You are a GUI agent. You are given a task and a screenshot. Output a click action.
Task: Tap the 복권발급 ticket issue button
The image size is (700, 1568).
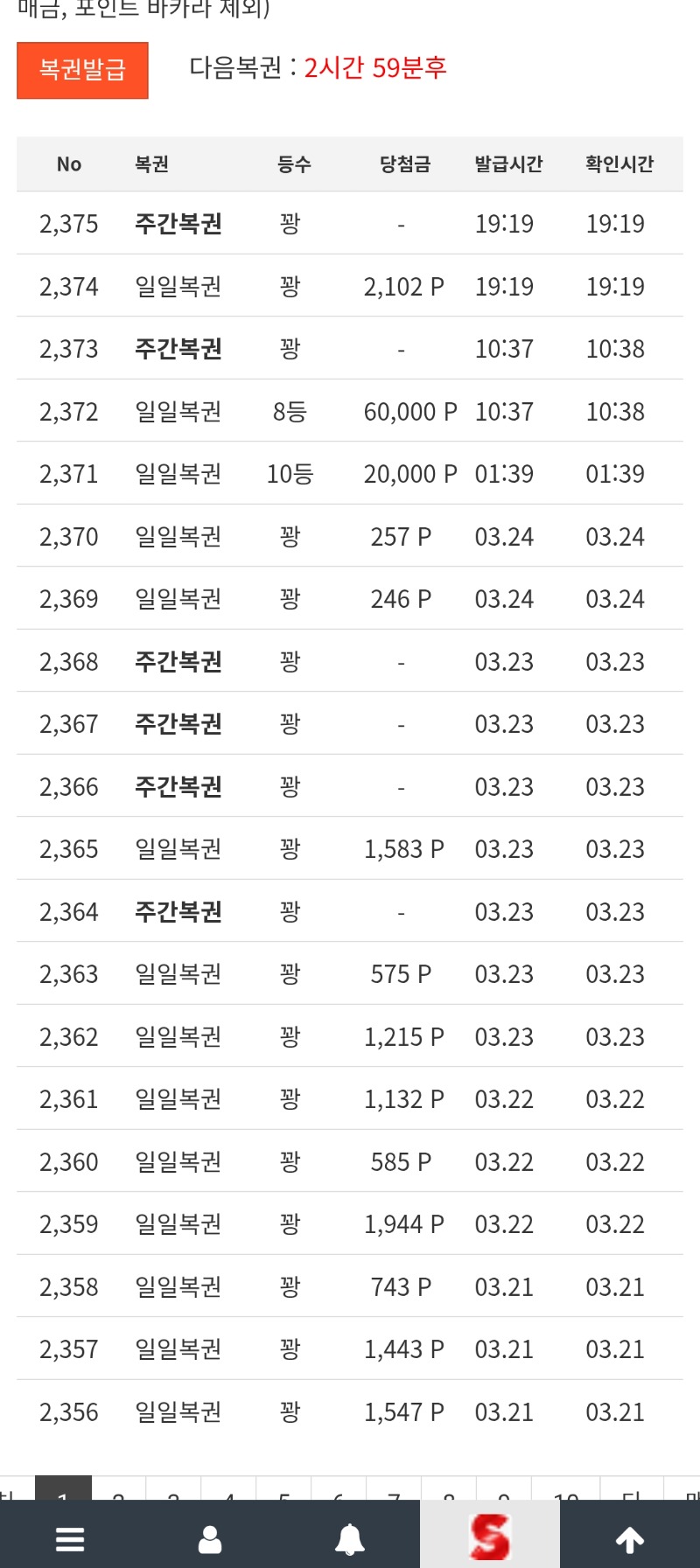pos(82,70)
